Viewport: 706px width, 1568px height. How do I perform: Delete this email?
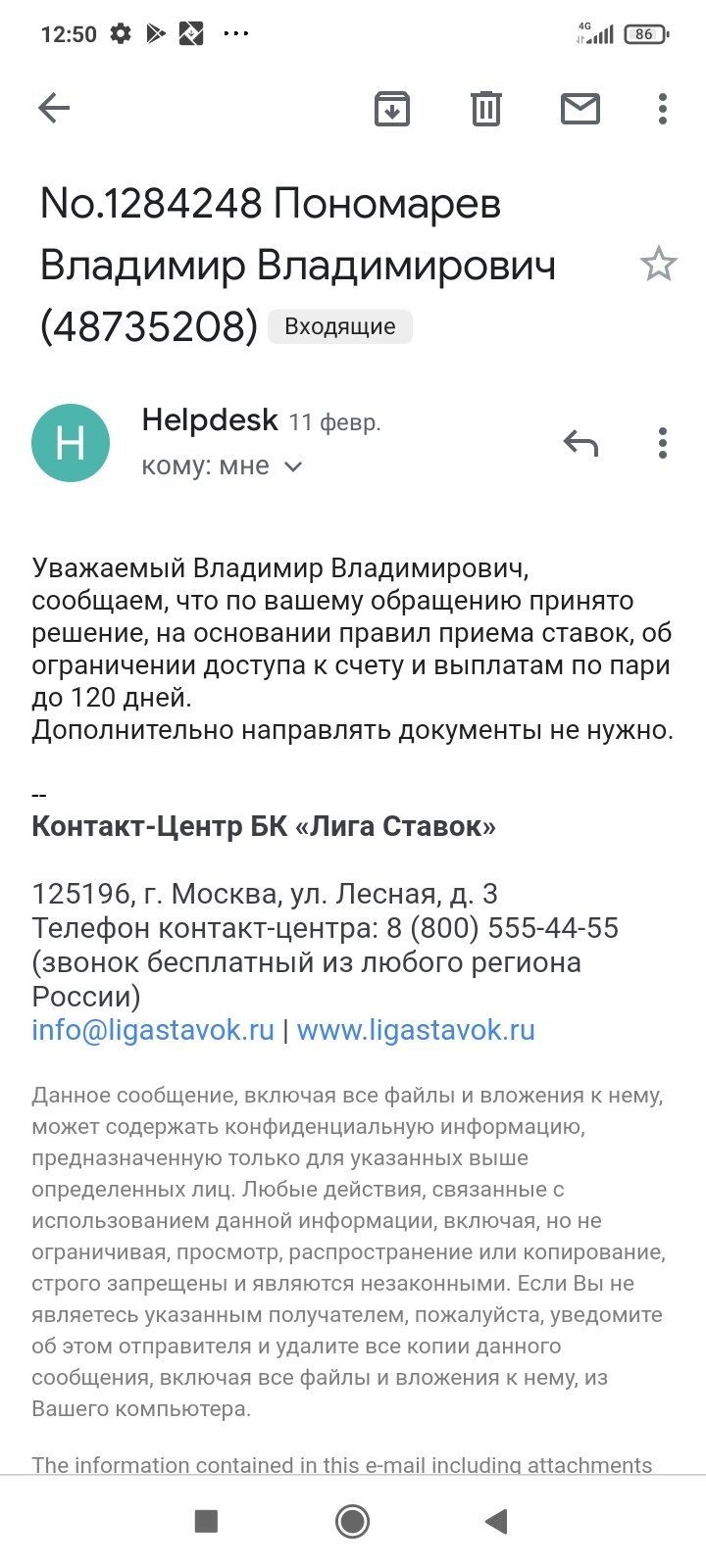click(x=486, y=108)
